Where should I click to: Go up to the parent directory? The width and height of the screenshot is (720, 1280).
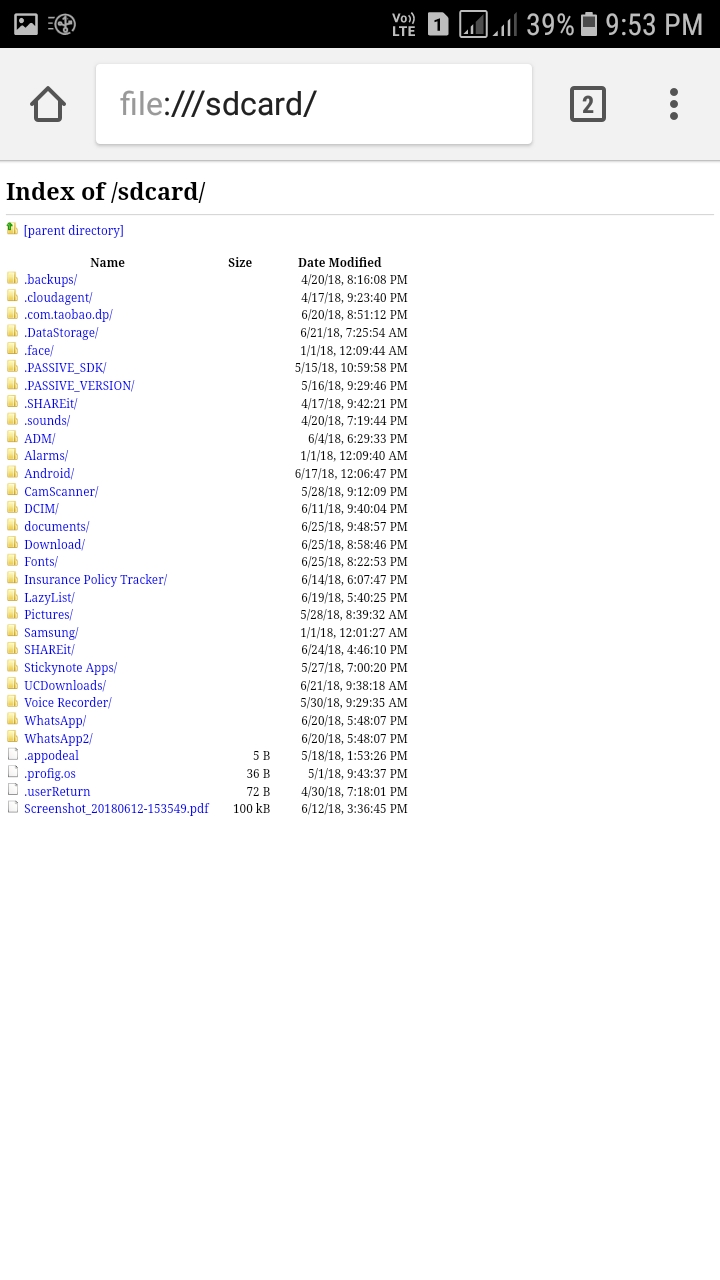point(73,231)
